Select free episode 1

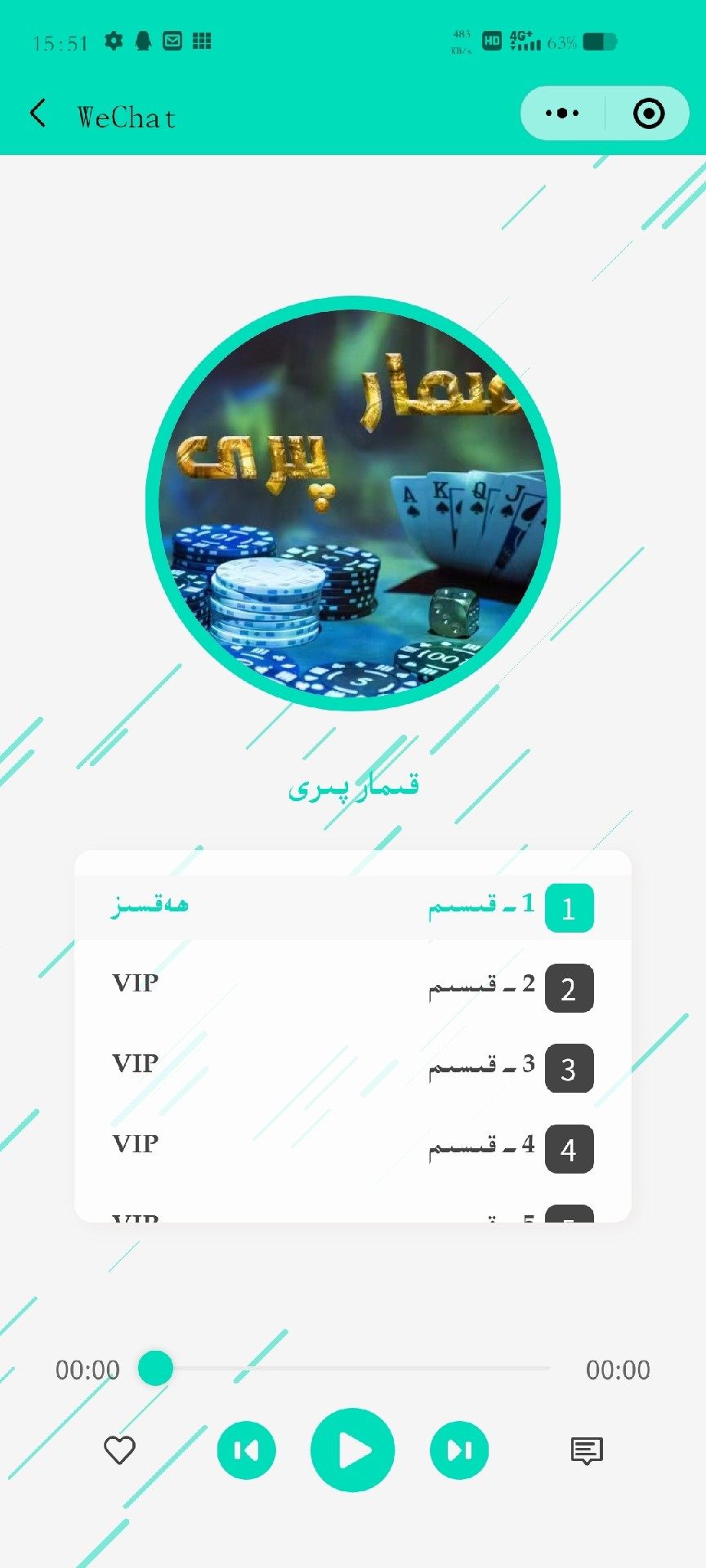click(x=353, y=907)
